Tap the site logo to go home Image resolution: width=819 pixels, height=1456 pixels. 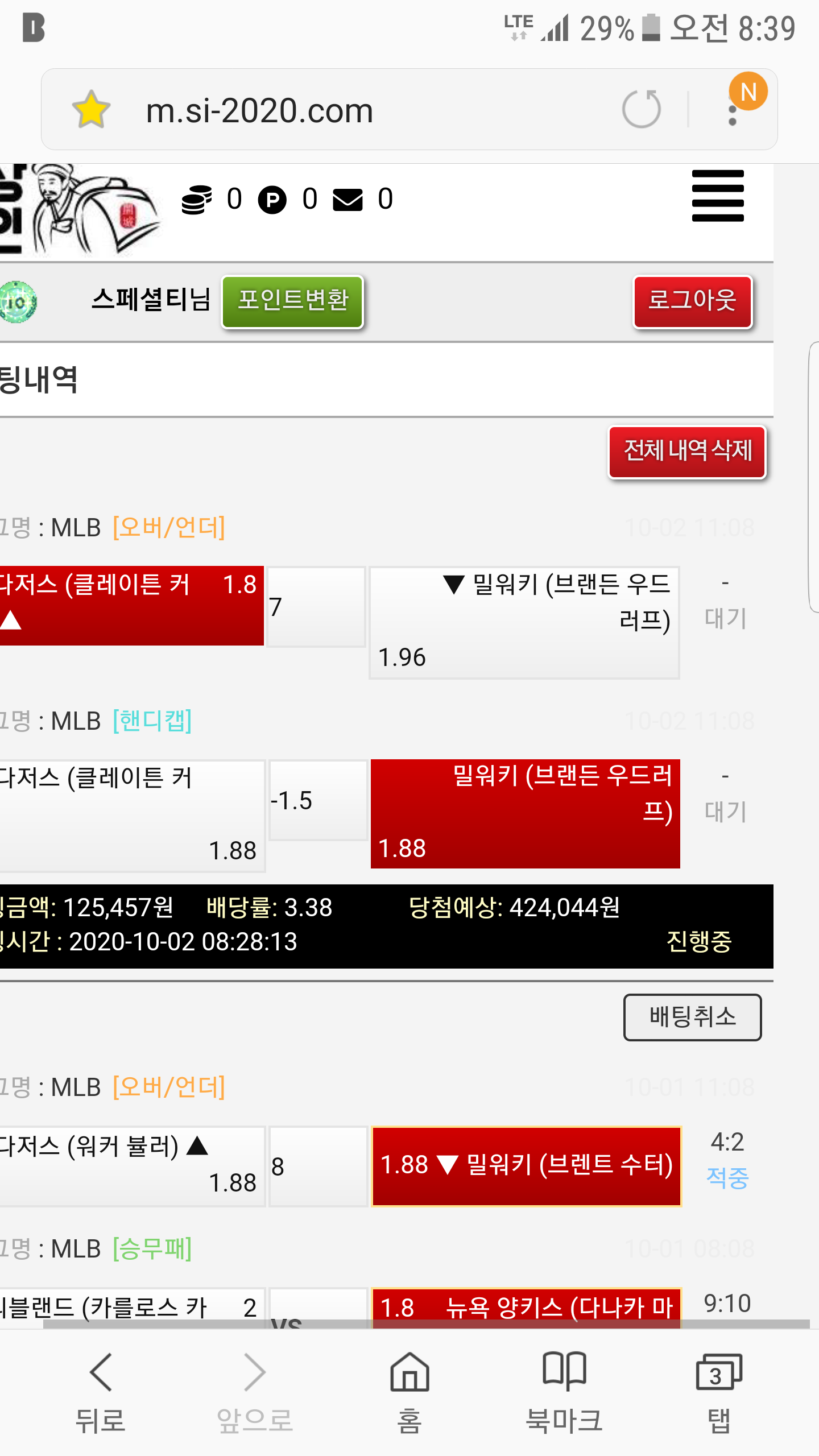click(x=80, y=210)
